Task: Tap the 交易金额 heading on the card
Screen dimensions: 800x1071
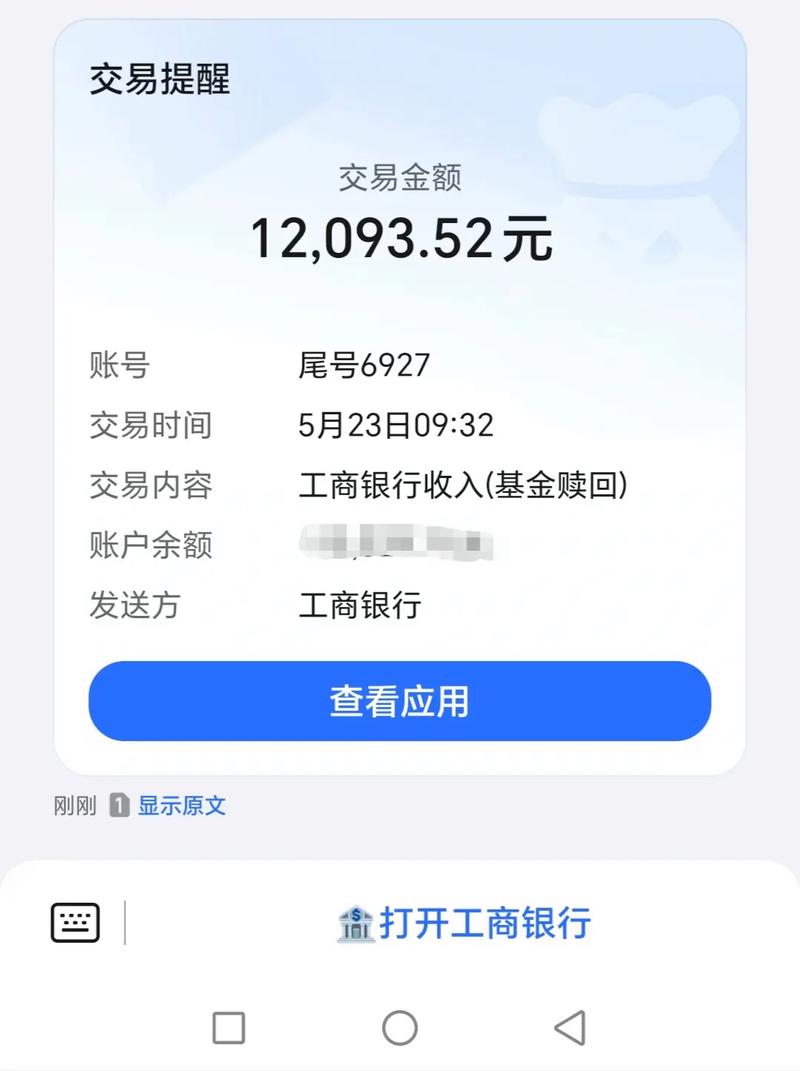Action: click(x=400, y=180)
